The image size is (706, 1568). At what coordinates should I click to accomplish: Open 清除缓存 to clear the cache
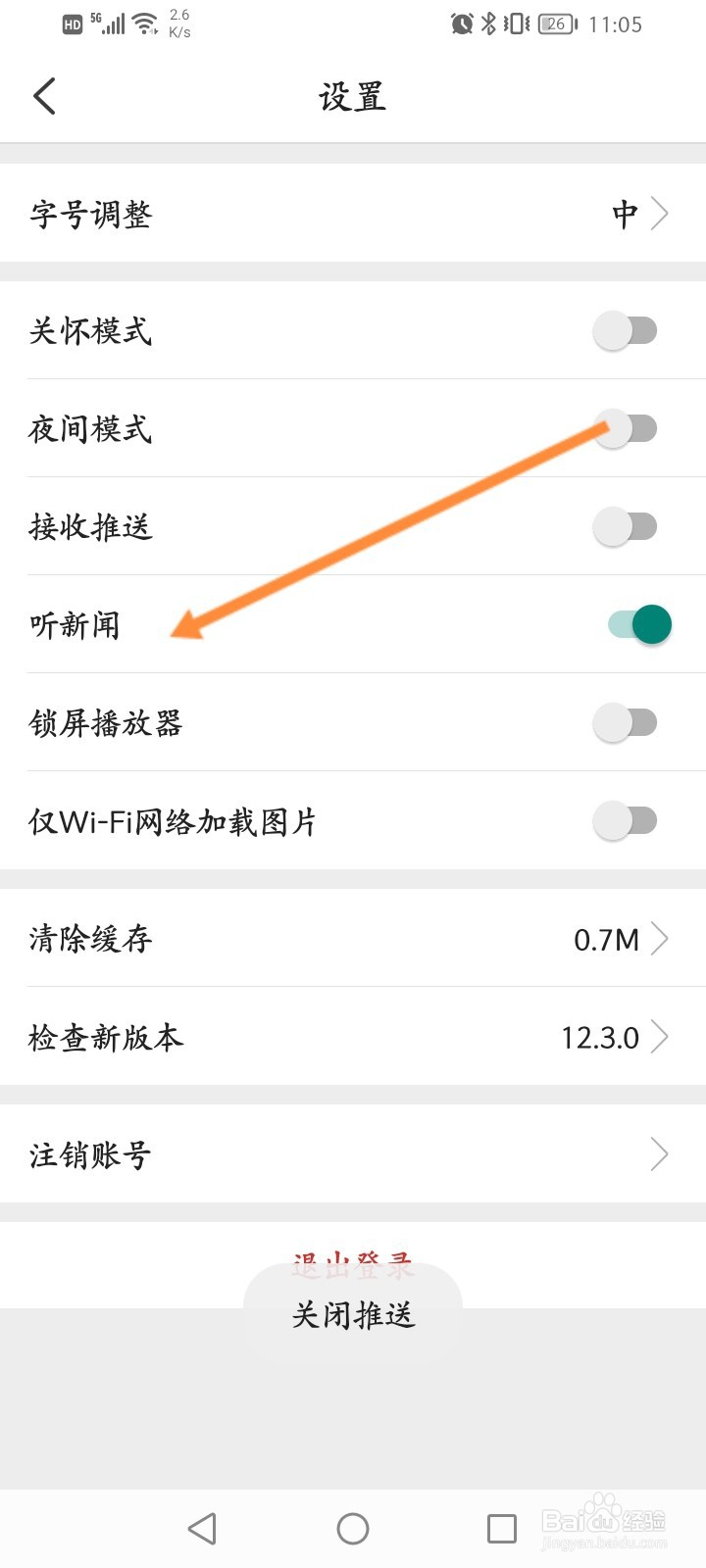pyautogui.click(x=353, y=938)
